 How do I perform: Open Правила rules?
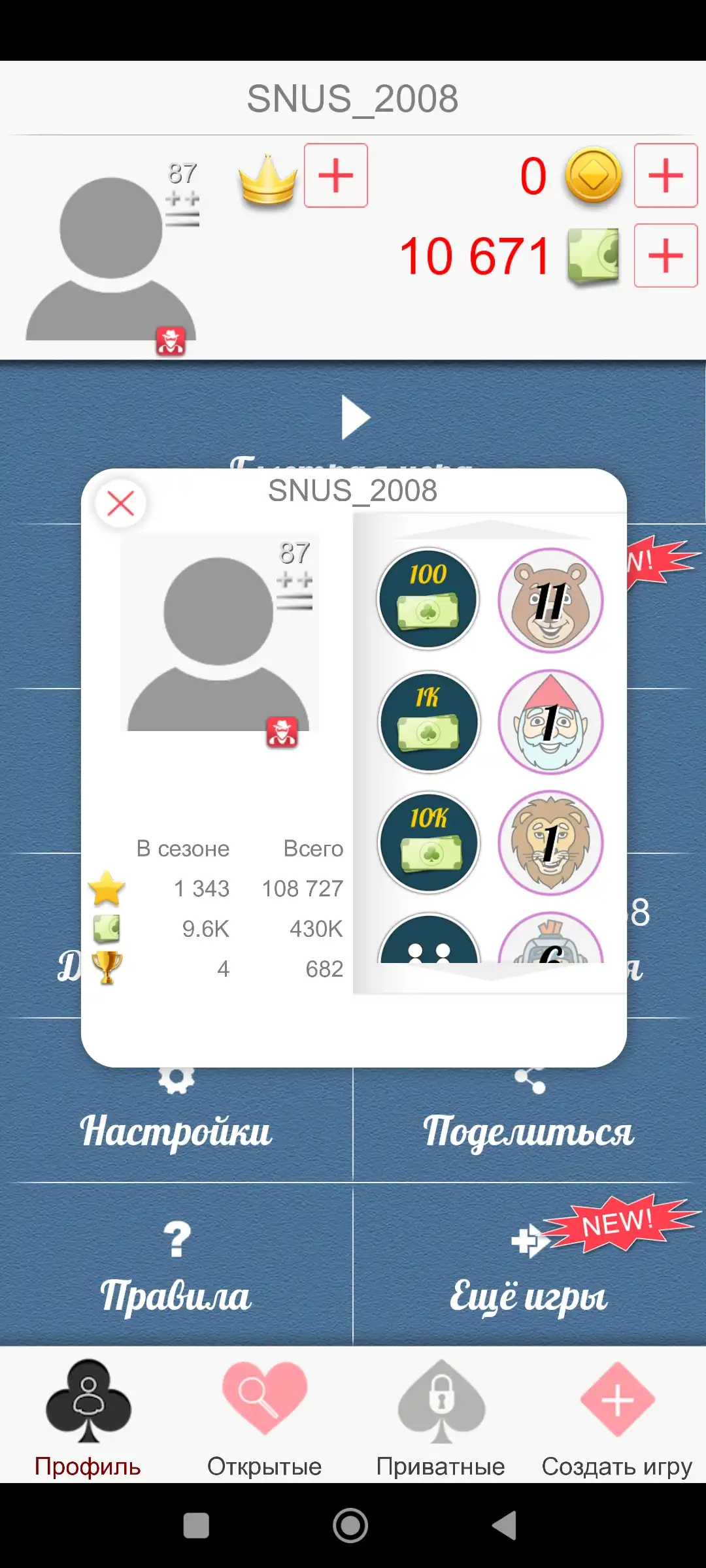[x=176, y=1267]
